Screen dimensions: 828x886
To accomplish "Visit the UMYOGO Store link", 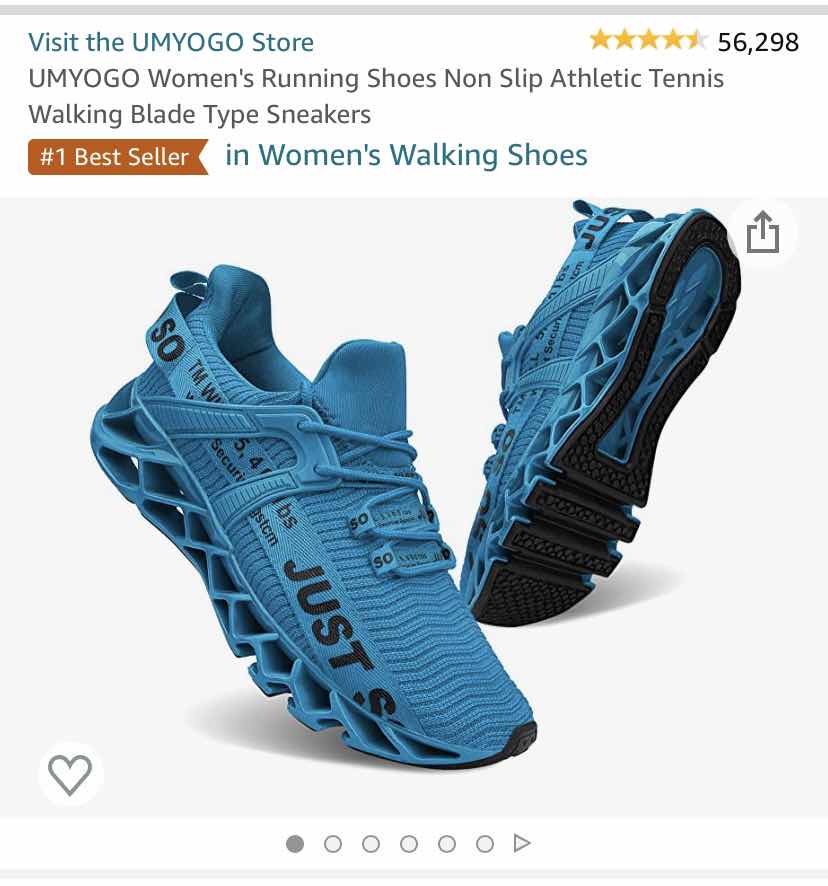I will [x=171, y=42].
